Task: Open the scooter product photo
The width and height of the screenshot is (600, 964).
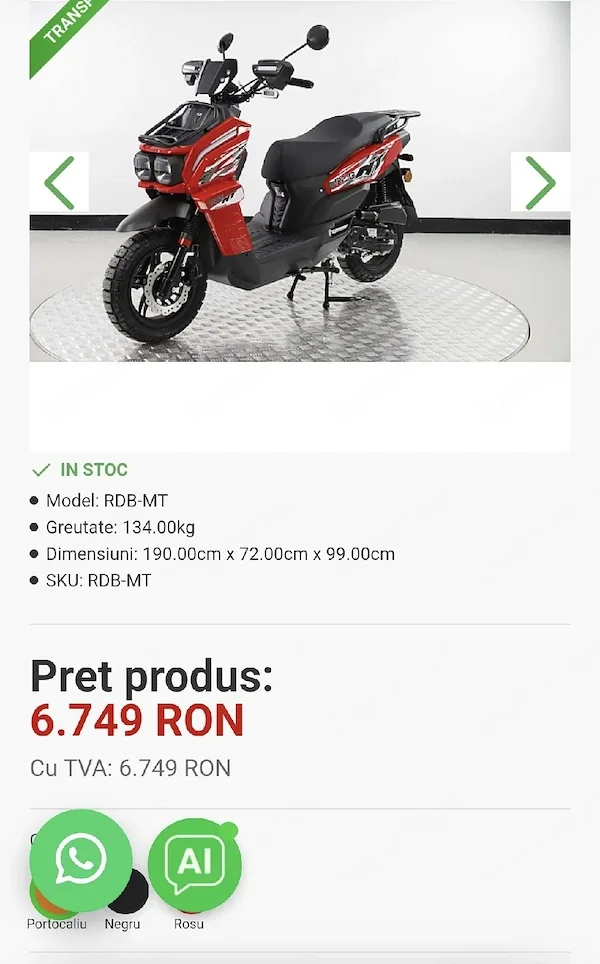Action: [x=300, y=181]
